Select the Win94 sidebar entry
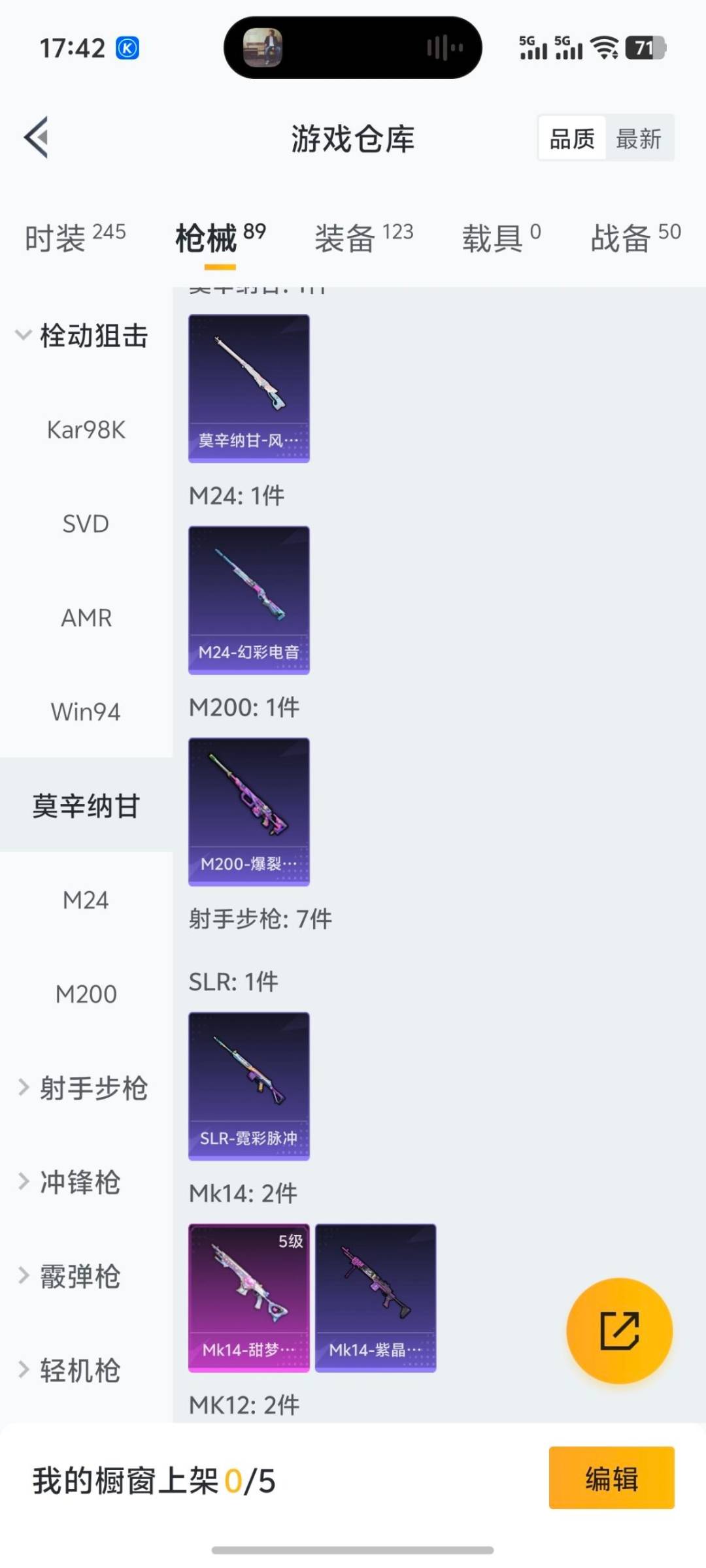Image resolution: width=706 pixels, height=1568 pixels. coord(87,711)
